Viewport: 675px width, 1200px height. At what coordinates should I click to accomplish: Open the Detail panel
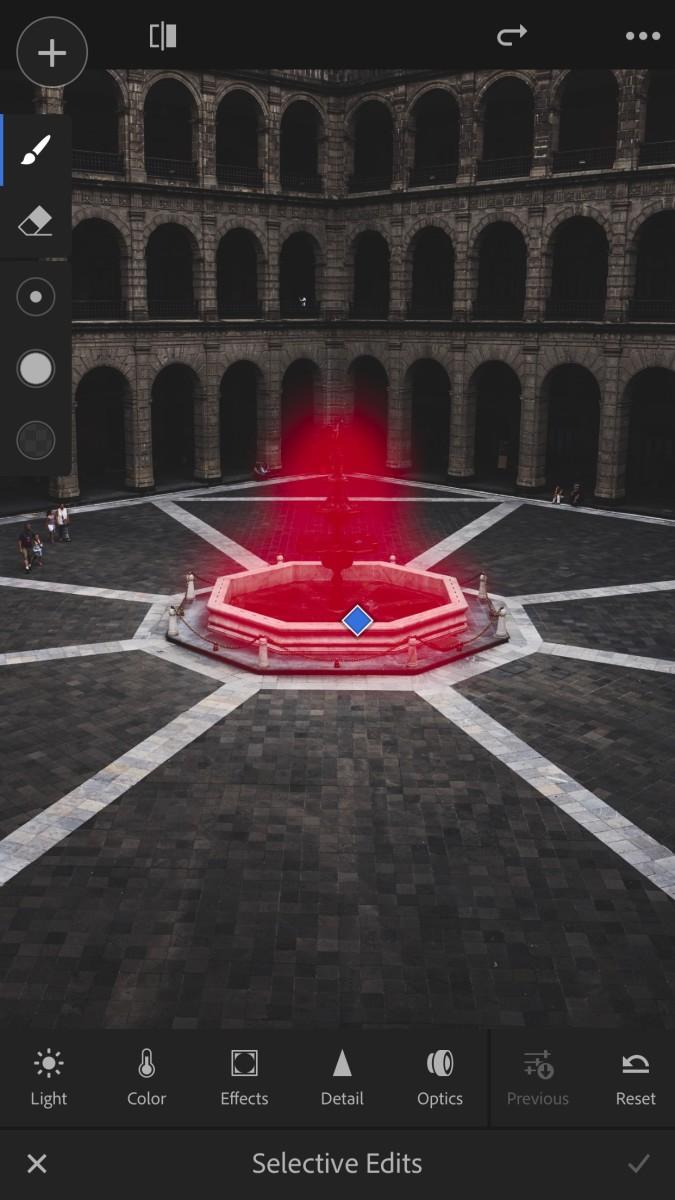click(342, 1077)
